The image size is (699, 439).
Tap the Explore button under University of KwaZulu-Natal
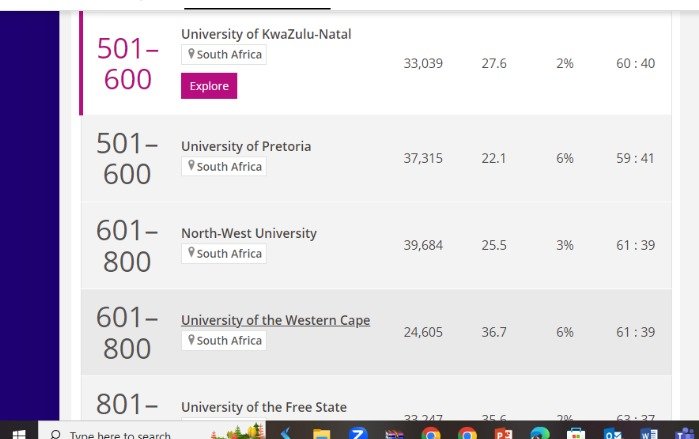pyautogui.click(x=208, y=86)
